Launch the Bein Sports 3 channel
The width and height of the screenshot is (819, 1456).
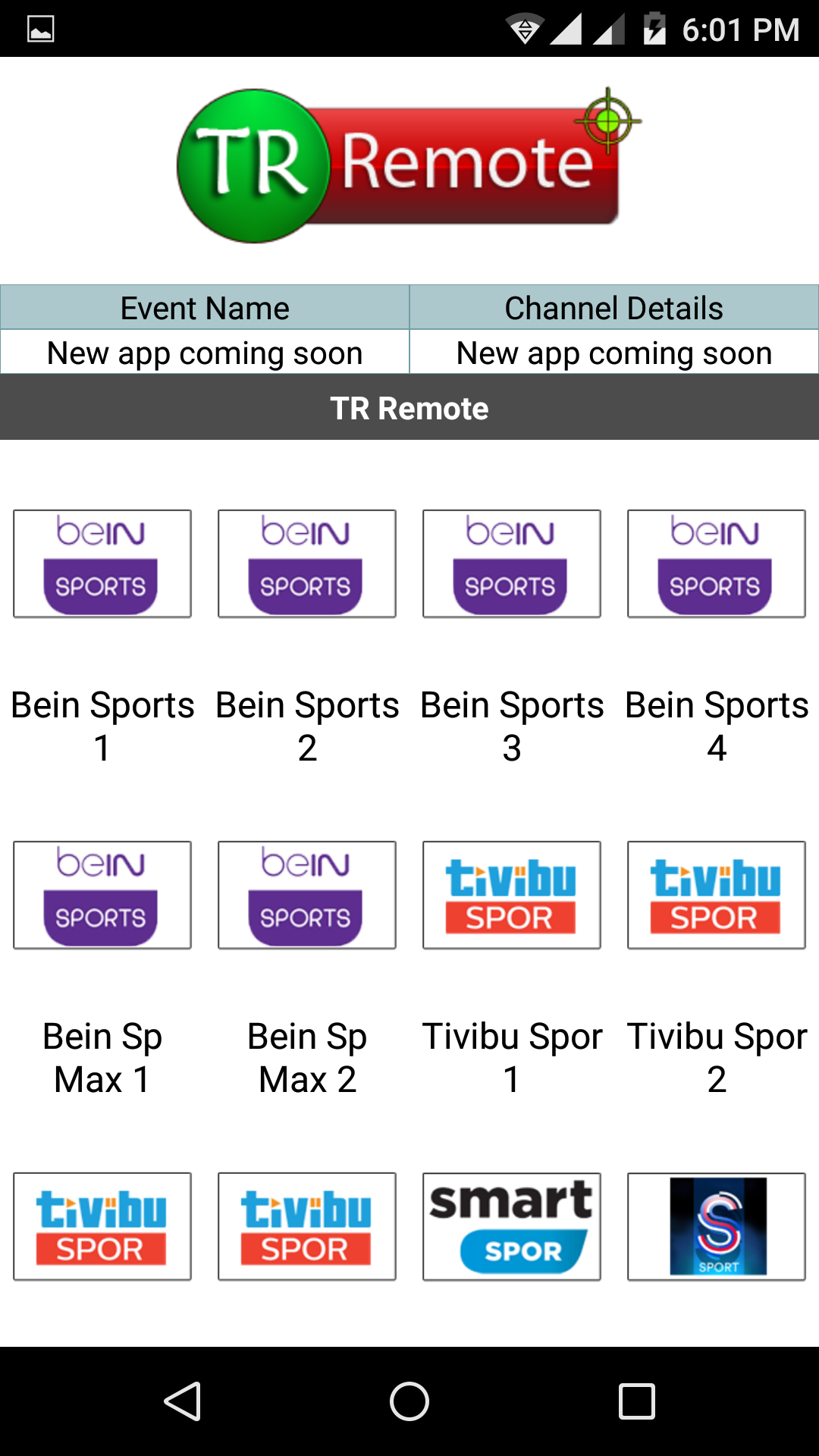[512, 563]
